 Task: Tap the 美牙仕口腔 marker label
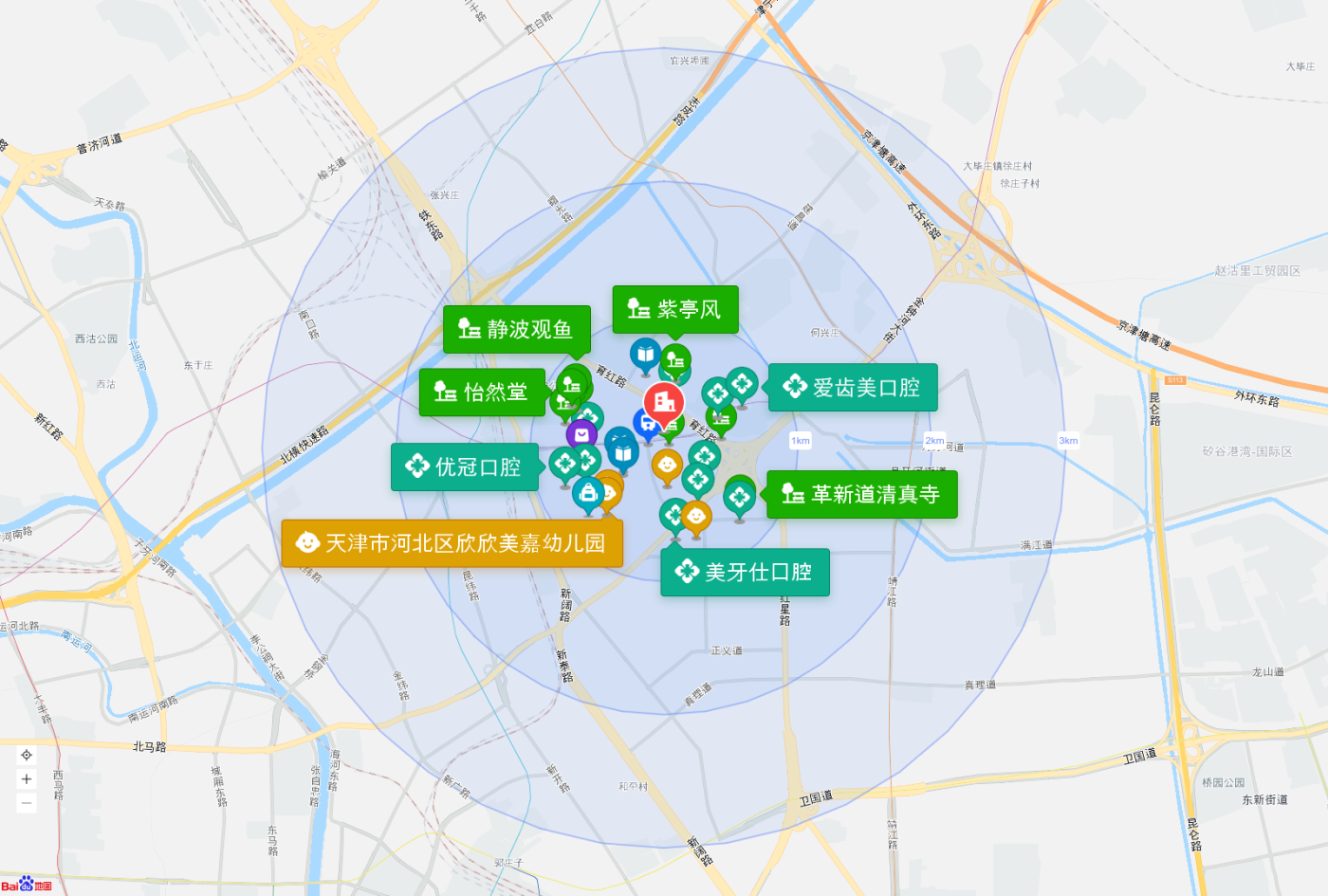[x=745, y=572]
